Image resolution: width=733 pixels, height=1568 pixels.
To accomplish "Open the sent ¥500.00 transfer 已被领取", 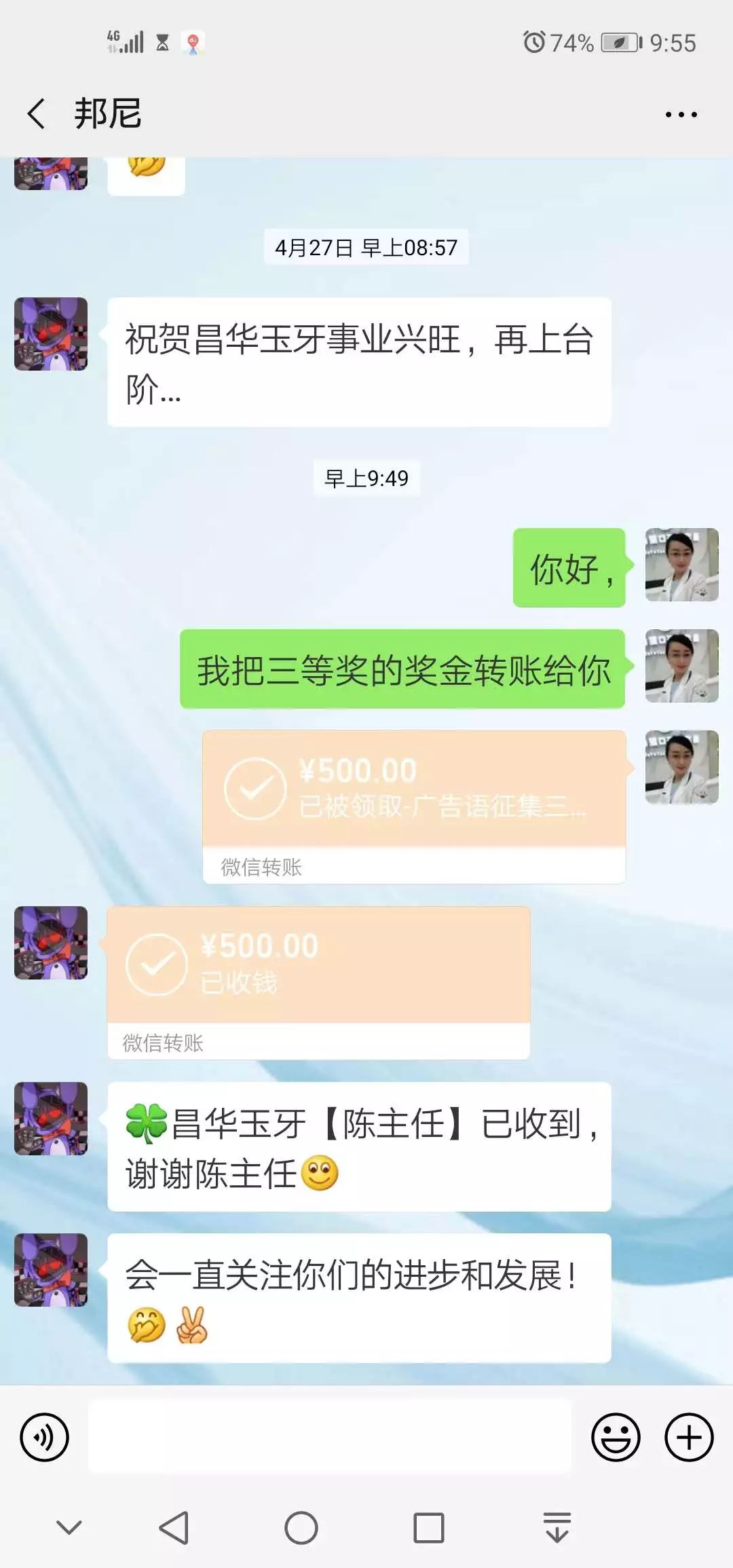I will coord(413,806).
